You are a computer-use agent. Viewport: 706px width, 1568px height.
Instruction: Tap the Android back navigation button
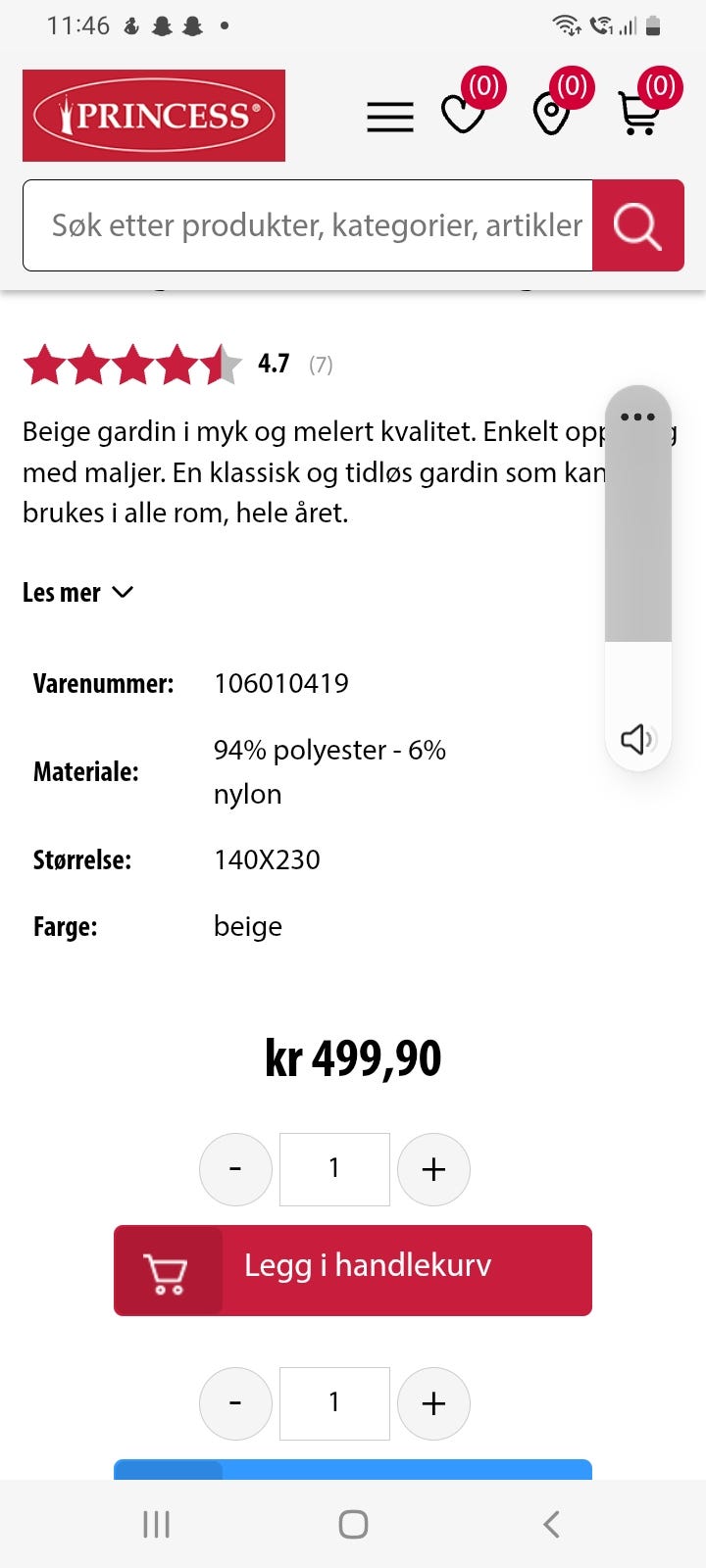pyautogui.click(x=550, y=1523)
